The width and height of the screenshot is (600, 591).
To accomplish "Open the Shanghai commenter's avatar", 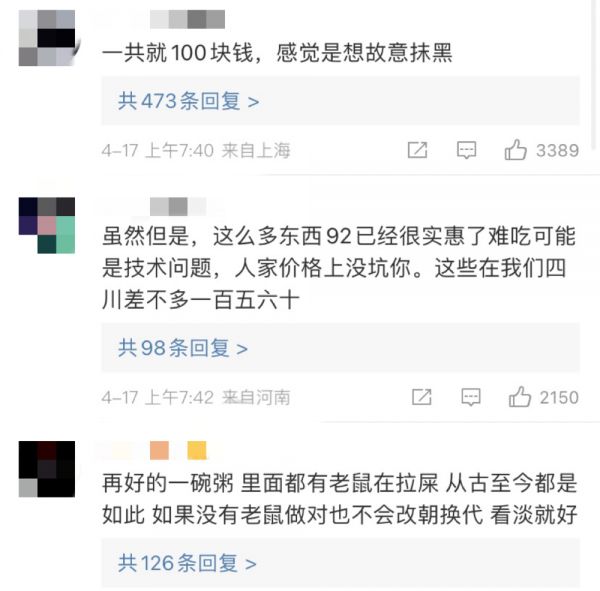I will click(46, 36).
